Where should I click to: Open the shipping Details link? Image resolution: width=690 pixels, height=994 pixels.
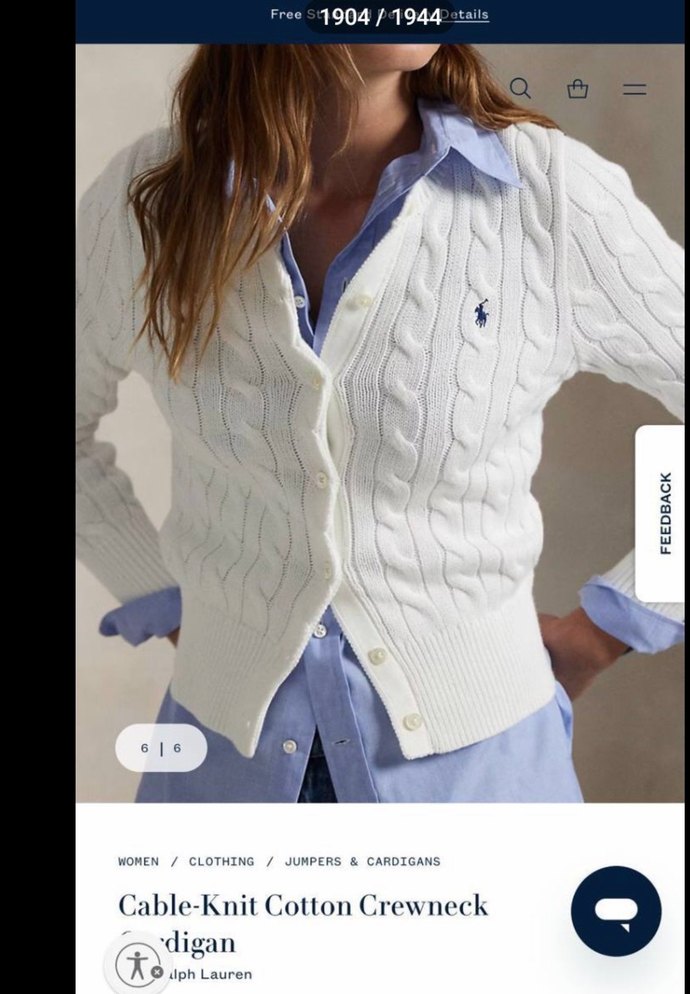pos(465,14)
